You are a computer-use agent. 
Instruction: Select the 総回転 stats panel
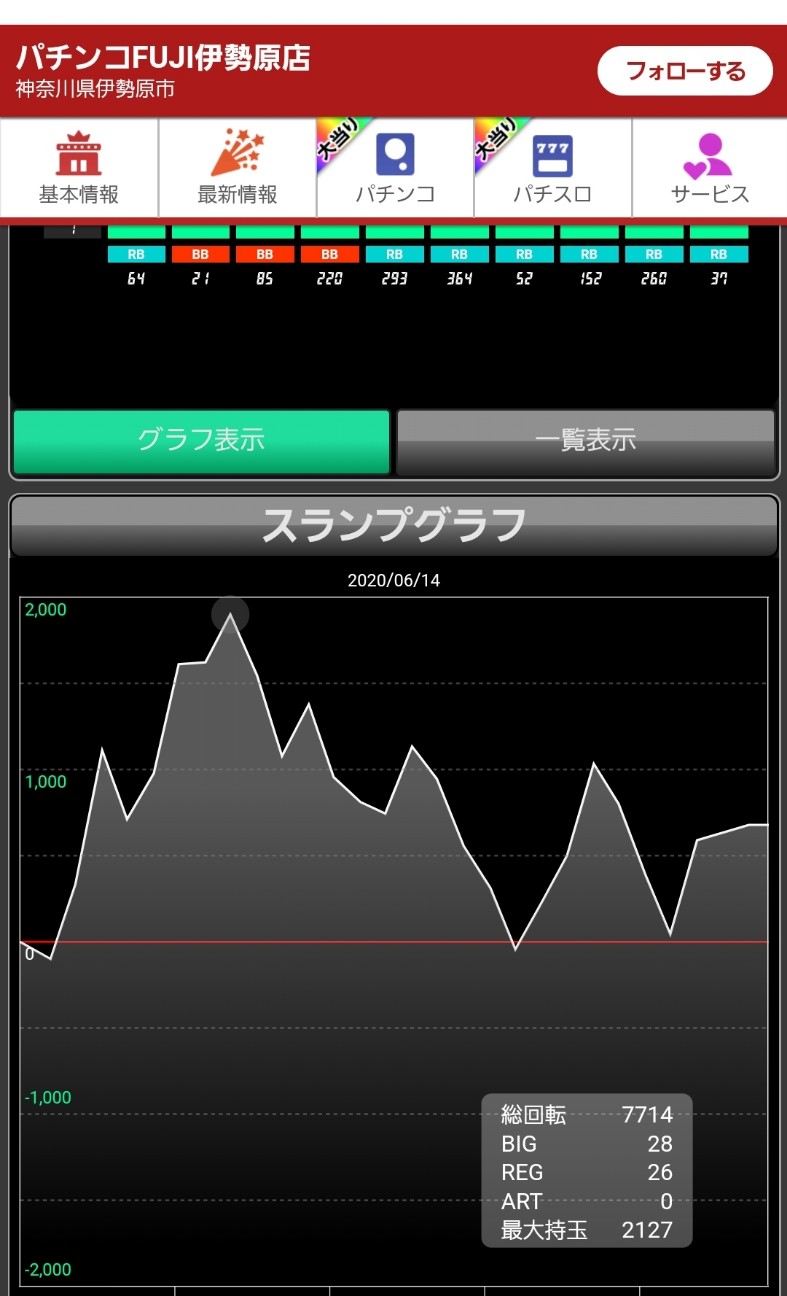click(585, 1170)
